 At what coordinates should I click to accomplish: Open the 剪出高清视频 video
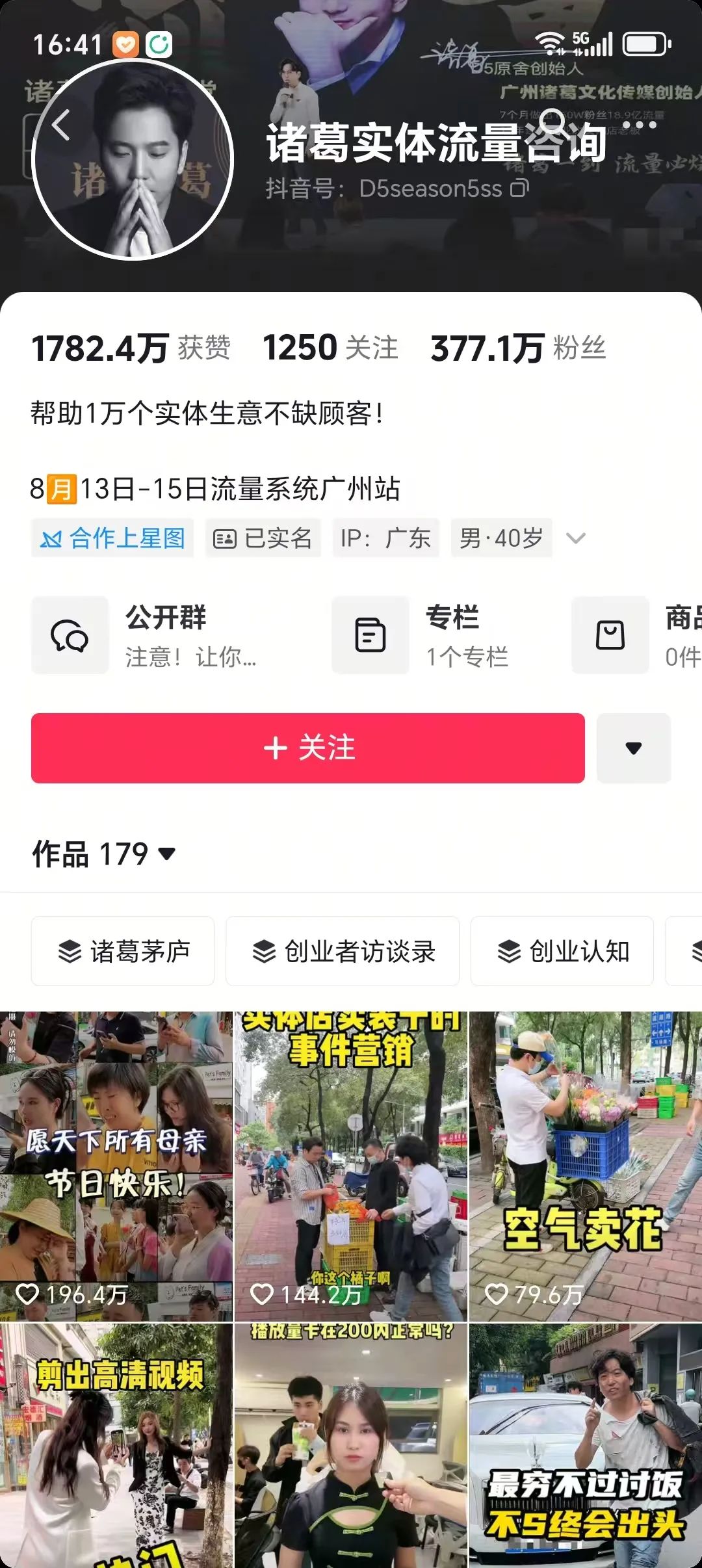(x=116, y=1446)
